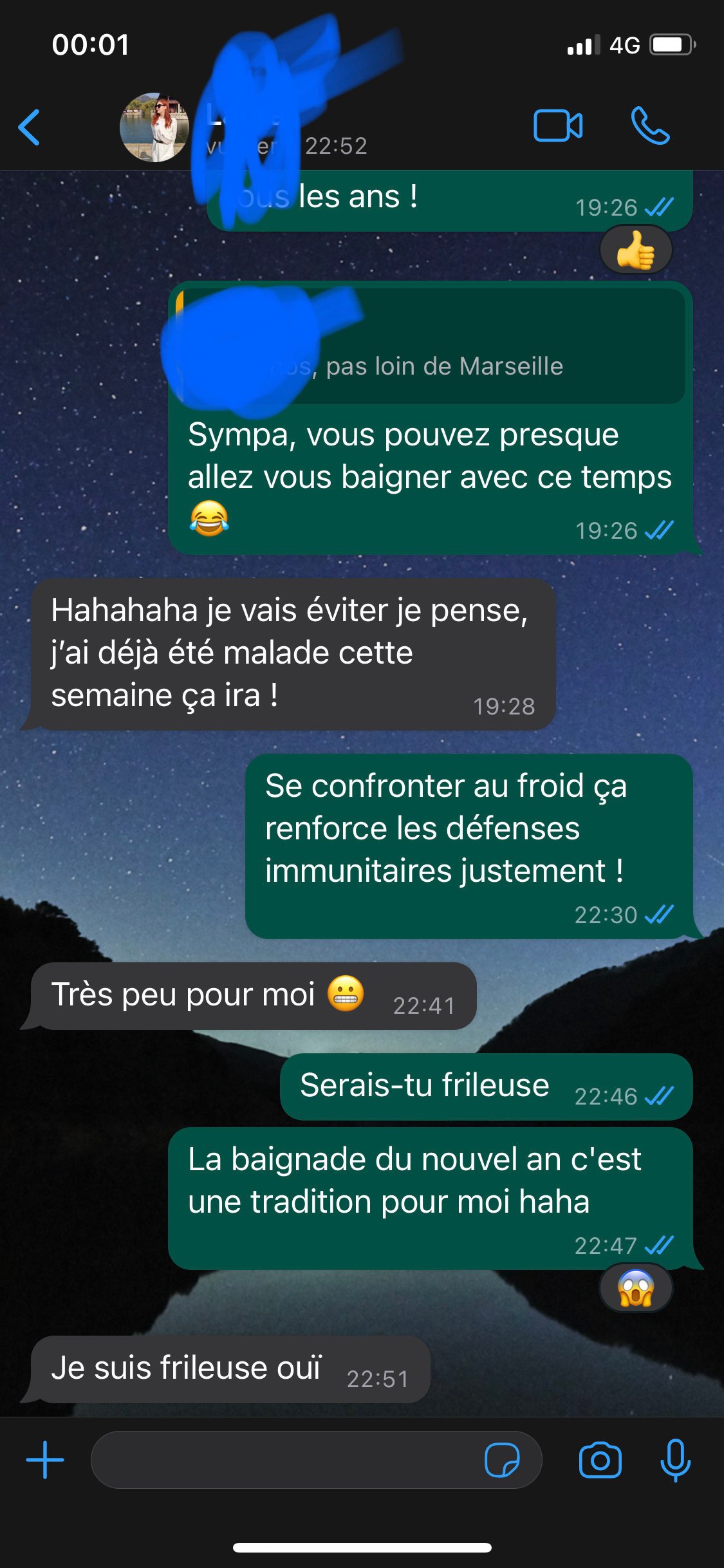Tap the scared face reaction
Image resolution: width=724 pixels, height=1568 pixels.
coord(636,1288)
